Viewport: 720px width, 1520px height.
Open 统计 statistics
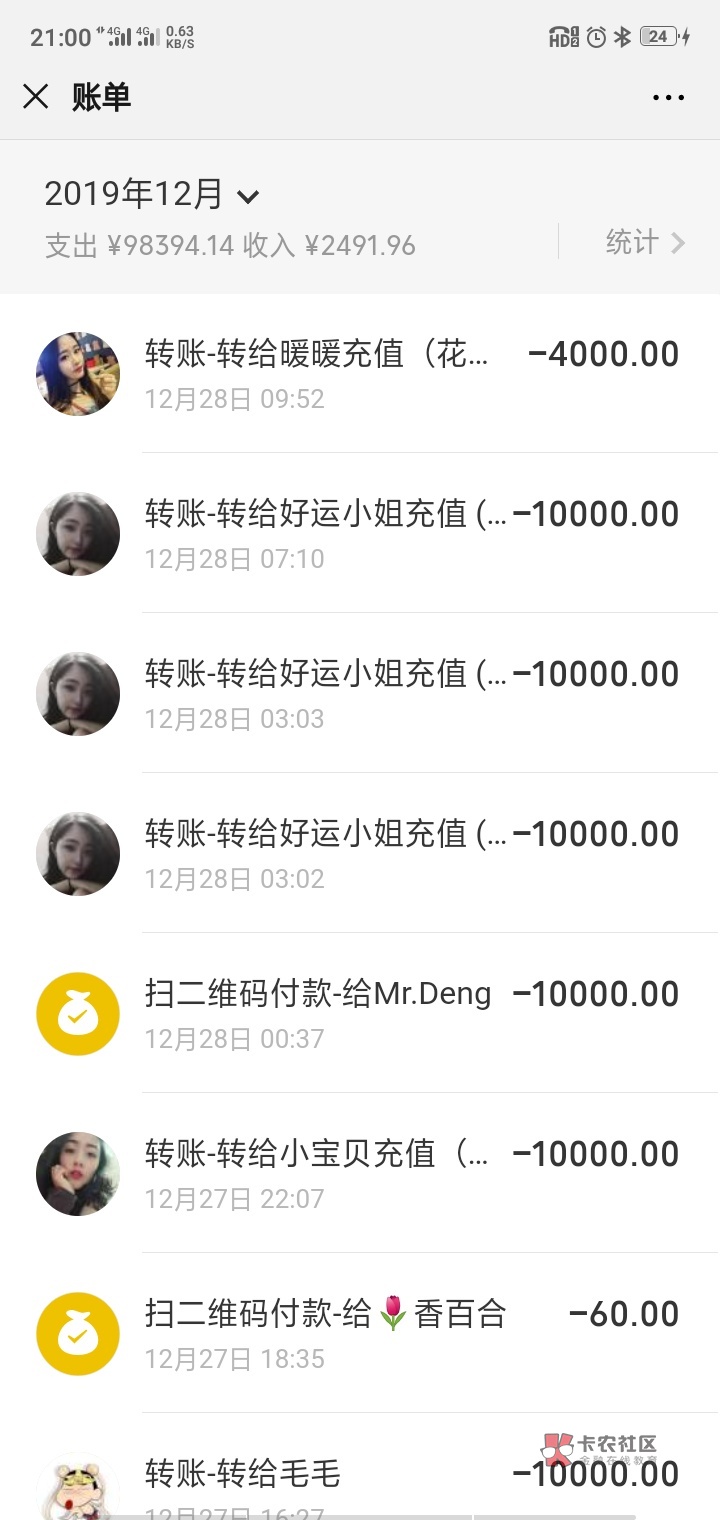click(x=644, y=242)
